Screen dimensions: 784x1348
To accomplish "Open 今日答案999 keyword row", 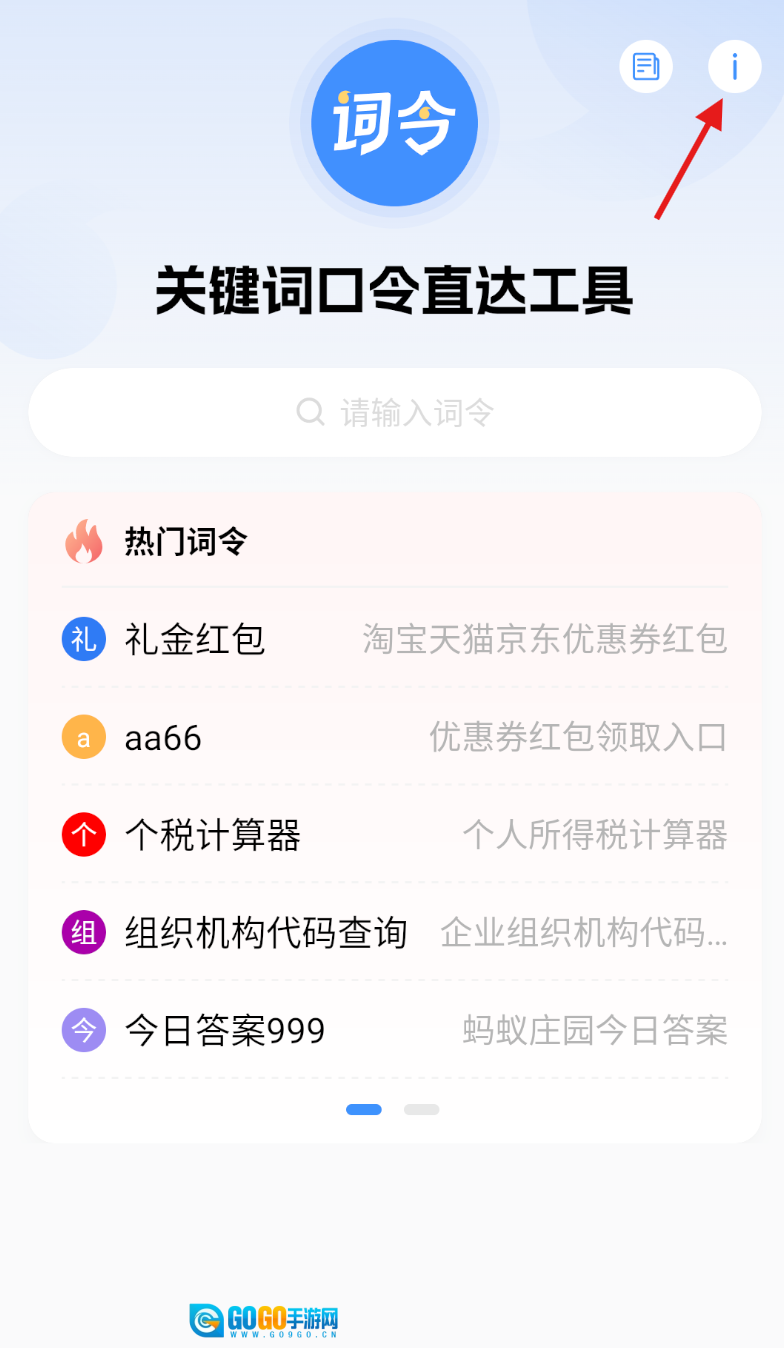I will click(x=394, y=1030).
